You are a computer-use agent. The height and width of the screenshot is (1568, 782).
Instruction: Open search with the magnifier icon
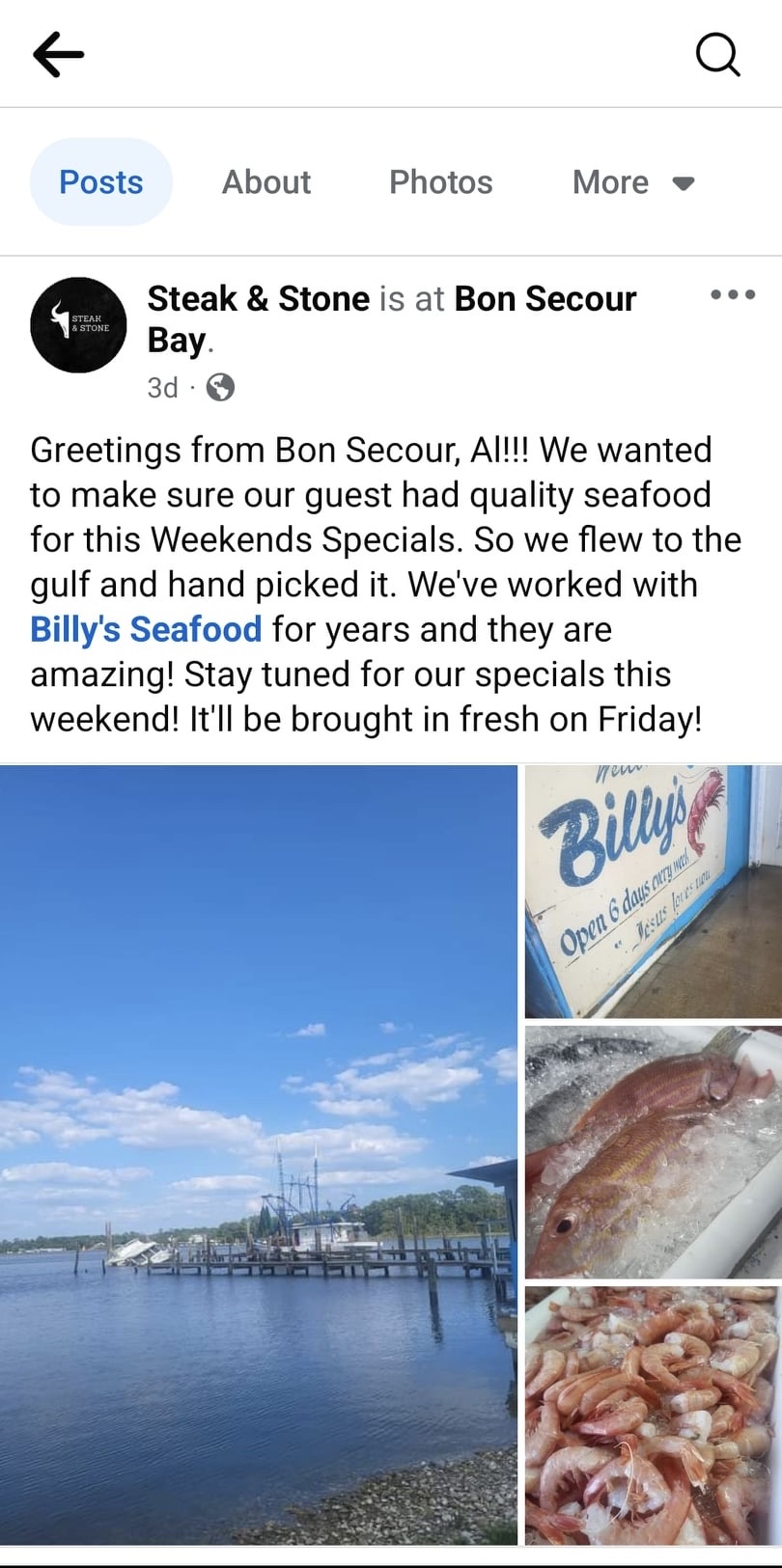[717, 54]
